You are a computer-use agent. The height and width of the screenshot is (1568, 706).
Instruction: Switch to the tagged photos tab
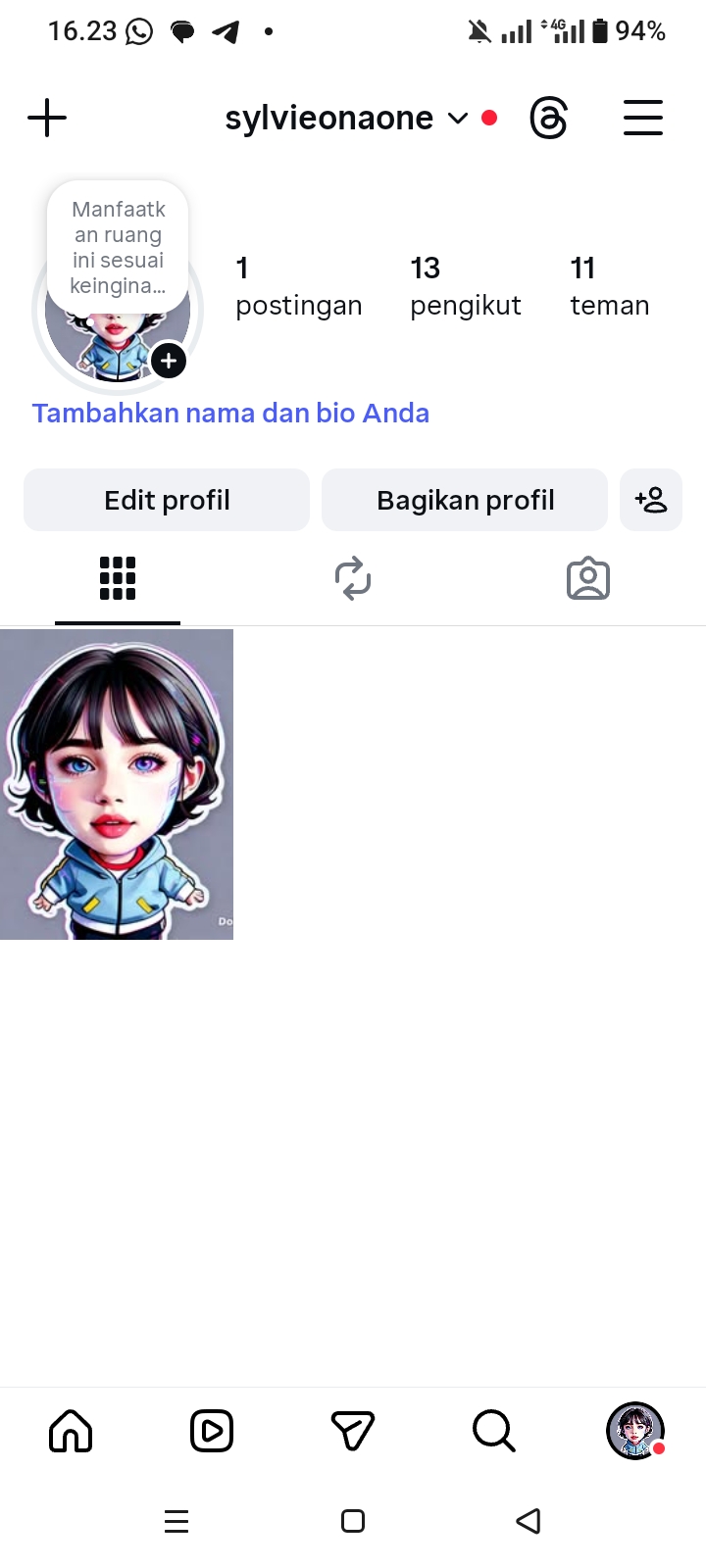point(588,578)
